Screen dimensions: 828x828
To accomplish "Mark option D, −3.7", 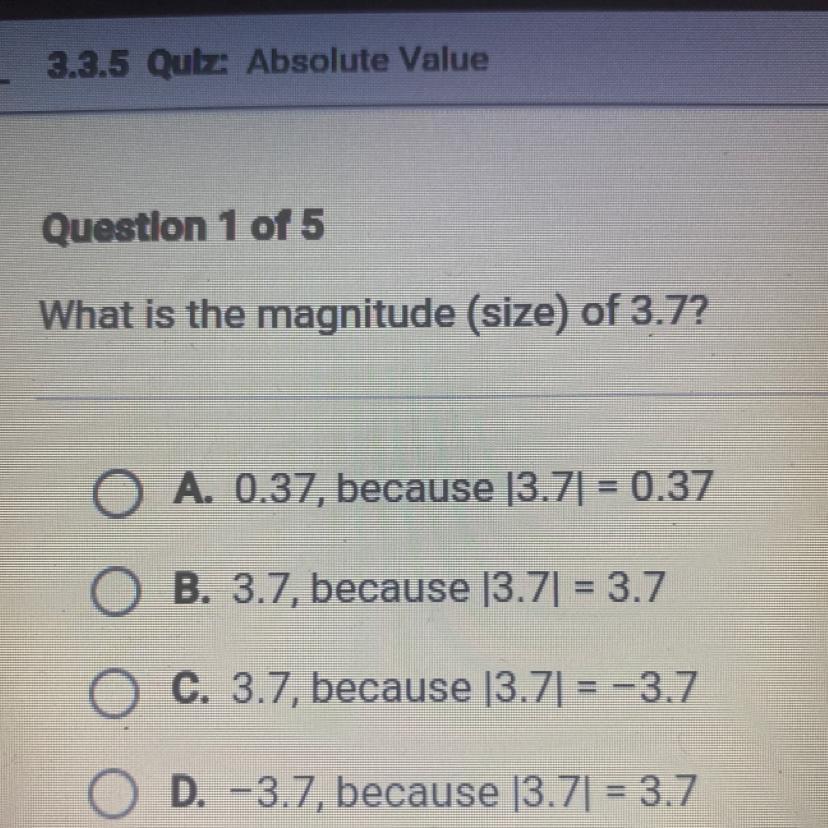I will tap(112, 793).
